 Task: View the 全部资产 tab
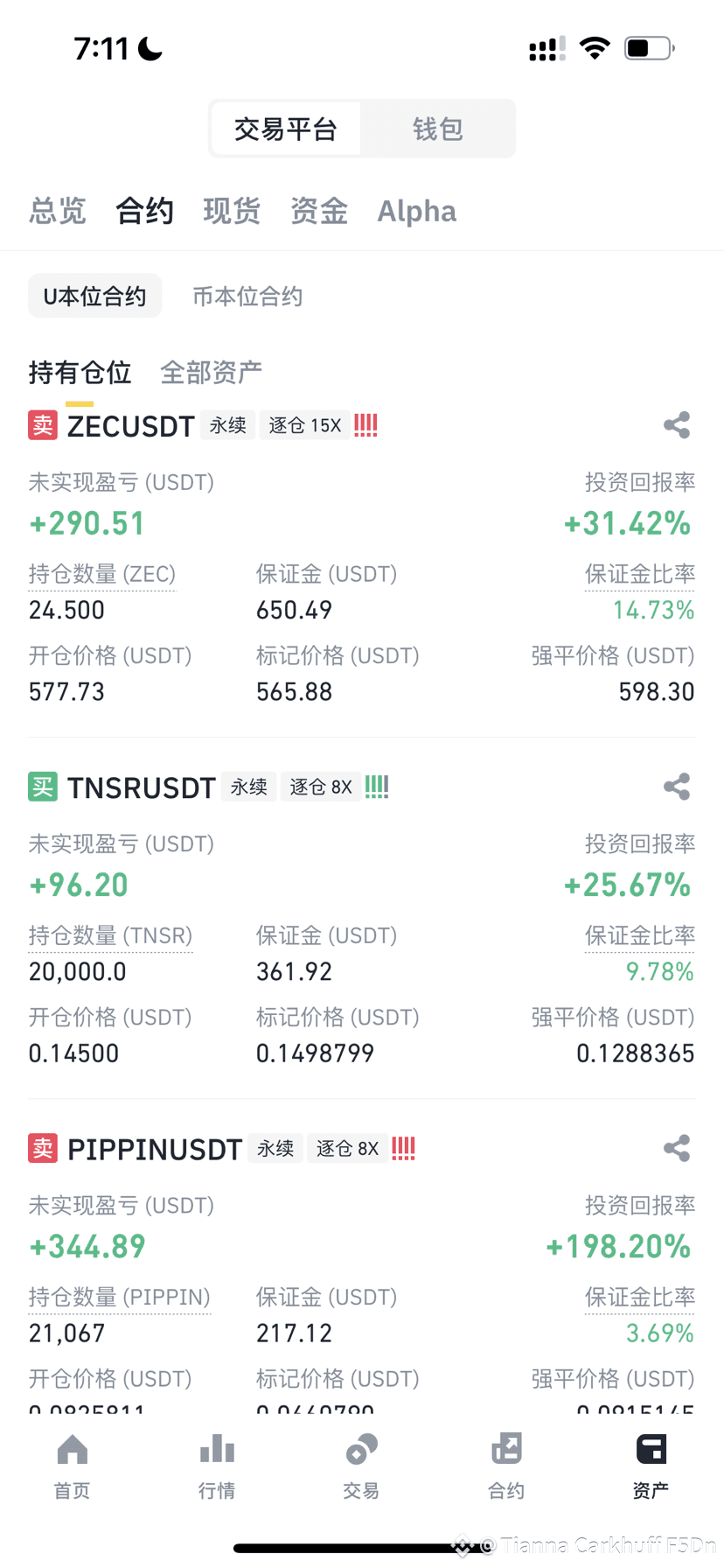click(211, 373)
